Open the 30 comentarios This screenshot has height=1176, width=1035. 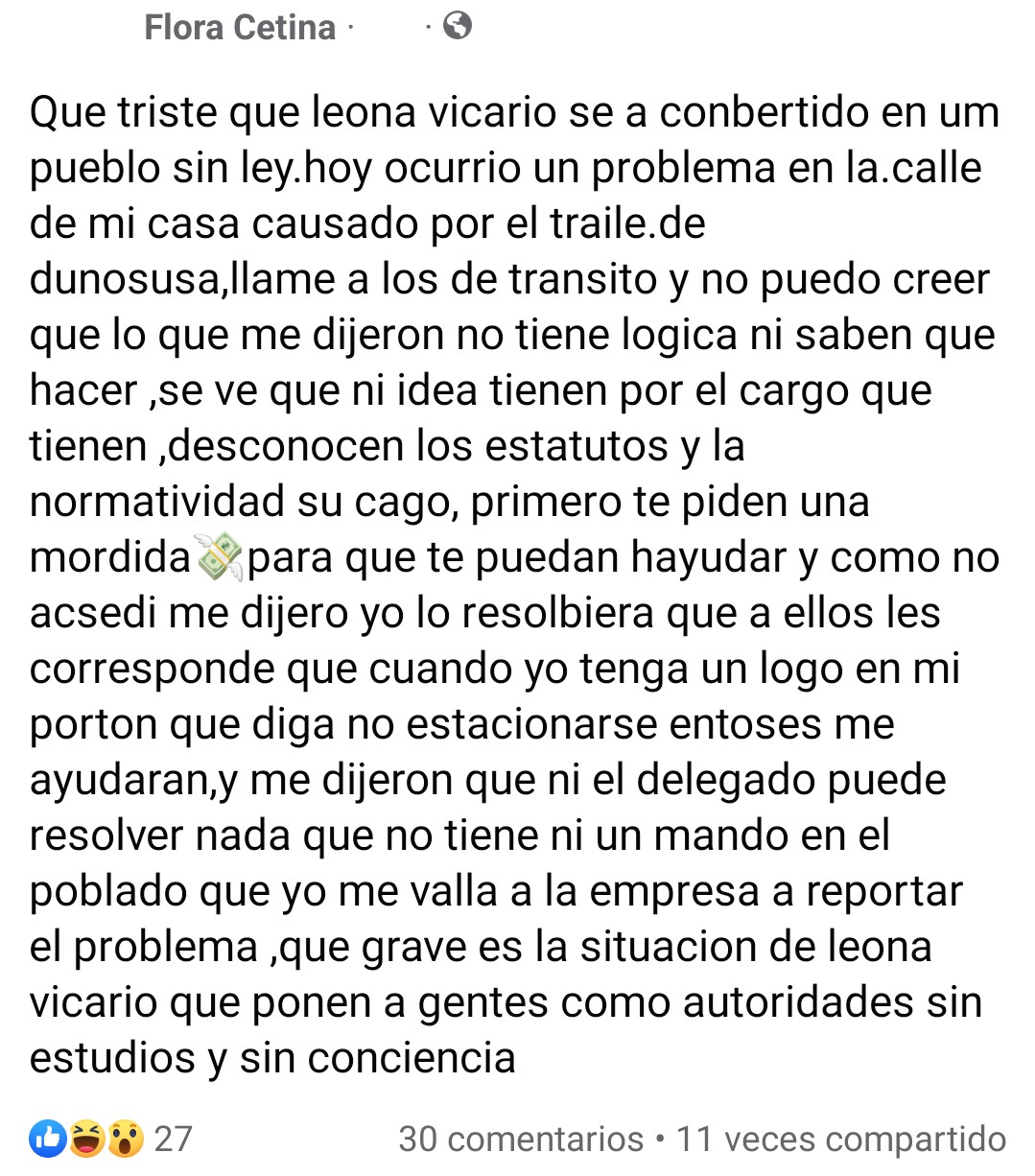[521, 1139]
